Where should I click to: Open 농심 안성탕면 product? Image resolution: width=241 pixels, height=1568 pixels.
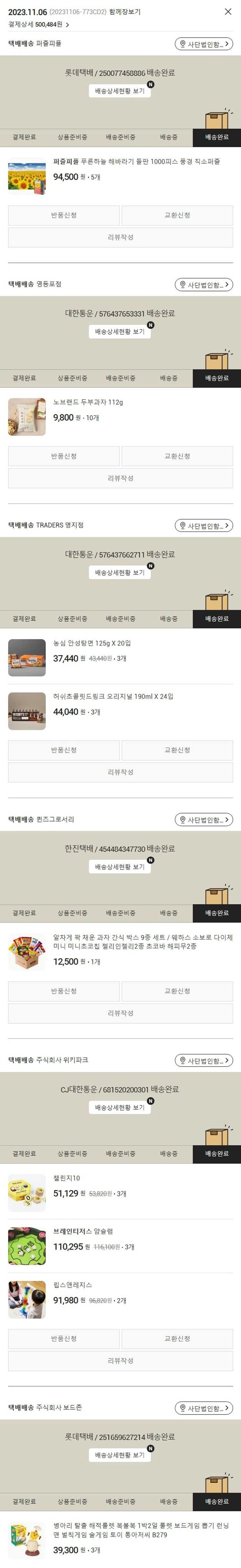coord(92,643)
